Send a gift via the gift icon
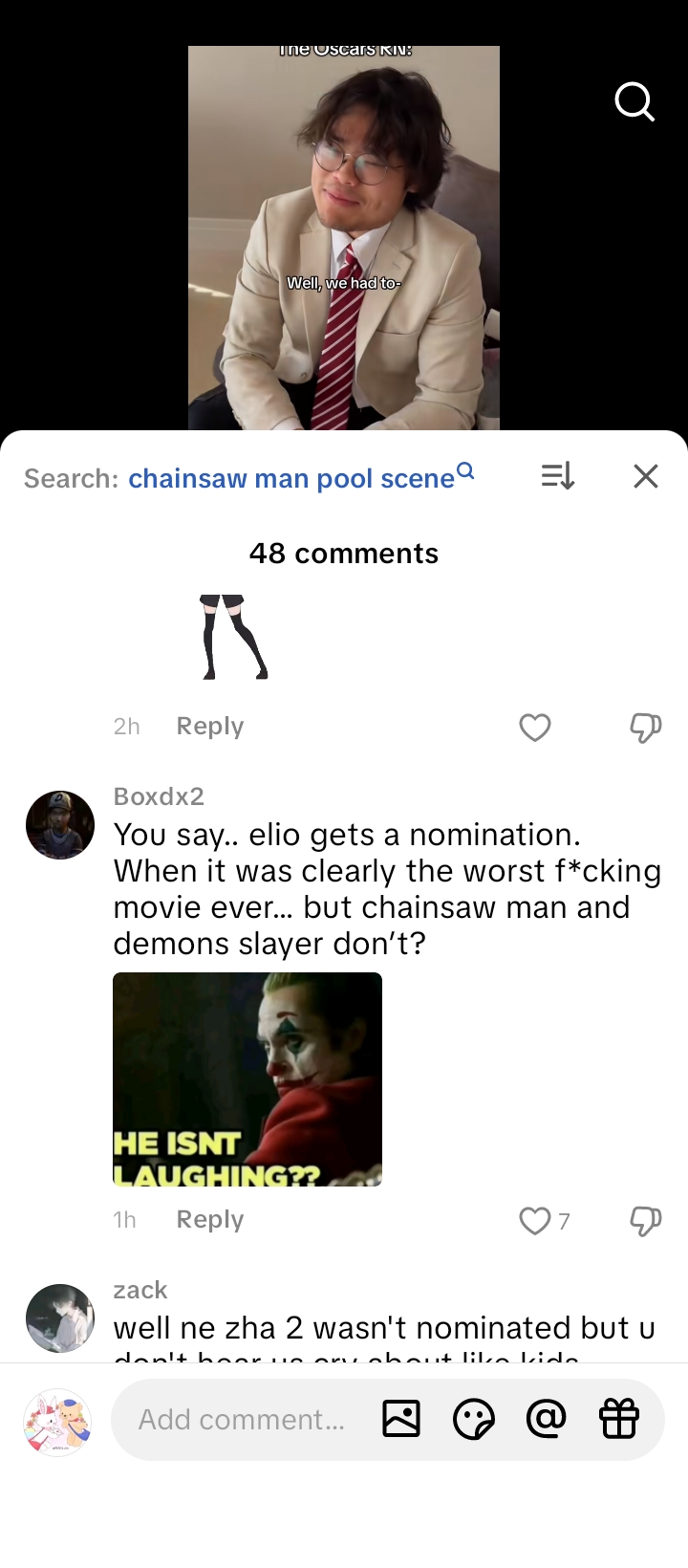688x1568 pixels. pyautogui.click(x=619, y=1420)
